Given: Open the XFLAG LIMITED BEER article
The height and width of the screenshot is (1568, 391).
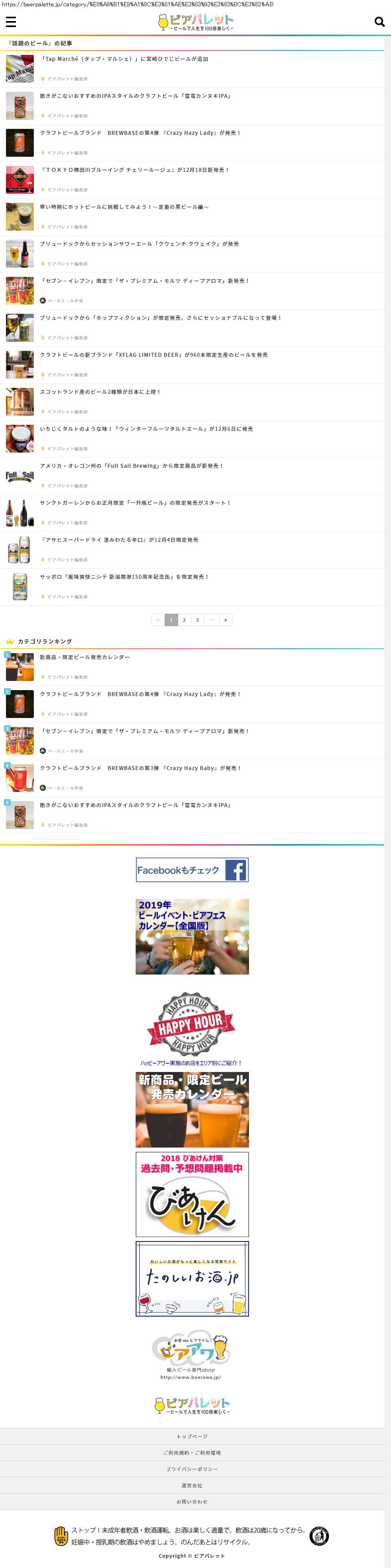Looking at the screenshot, I should pos(154,355).
